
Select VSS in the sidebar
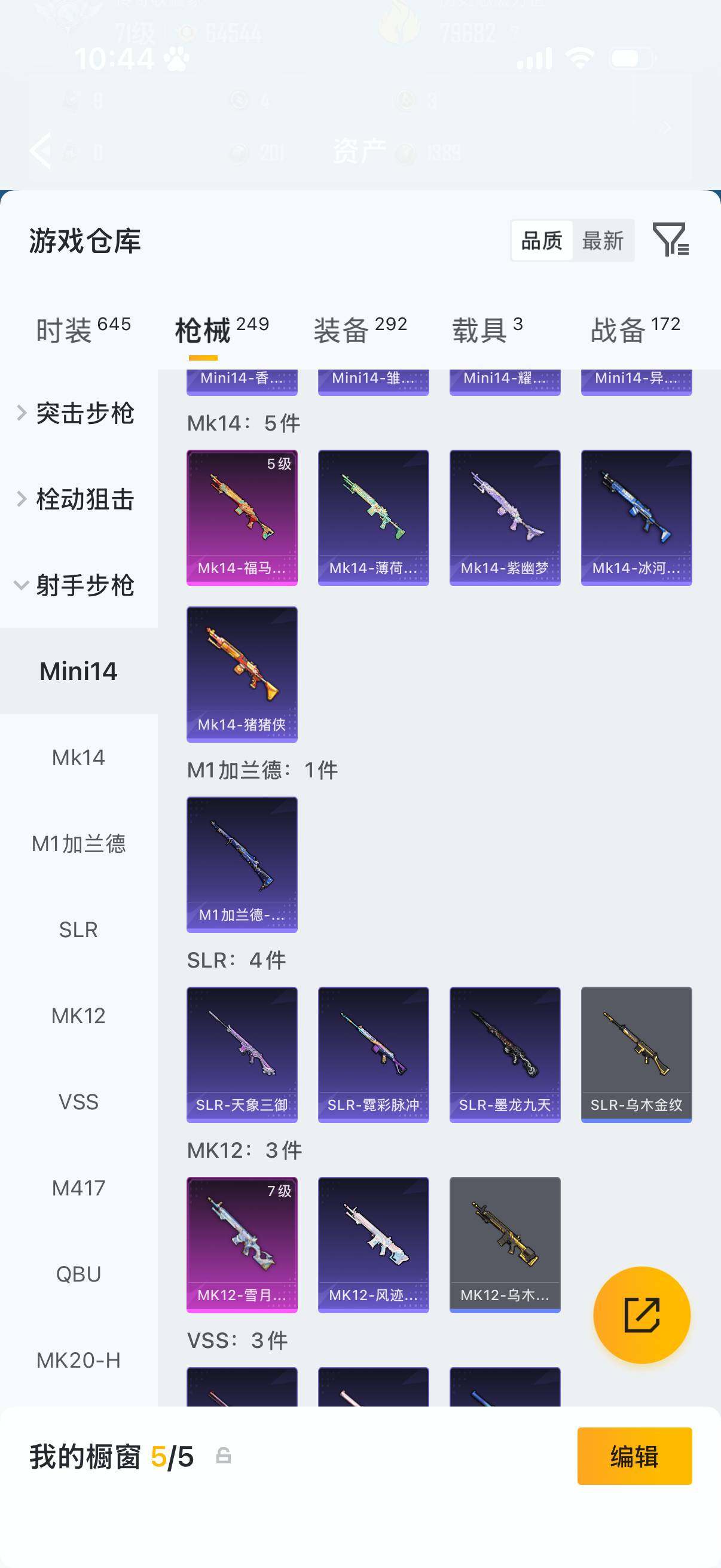[78, 1101]
